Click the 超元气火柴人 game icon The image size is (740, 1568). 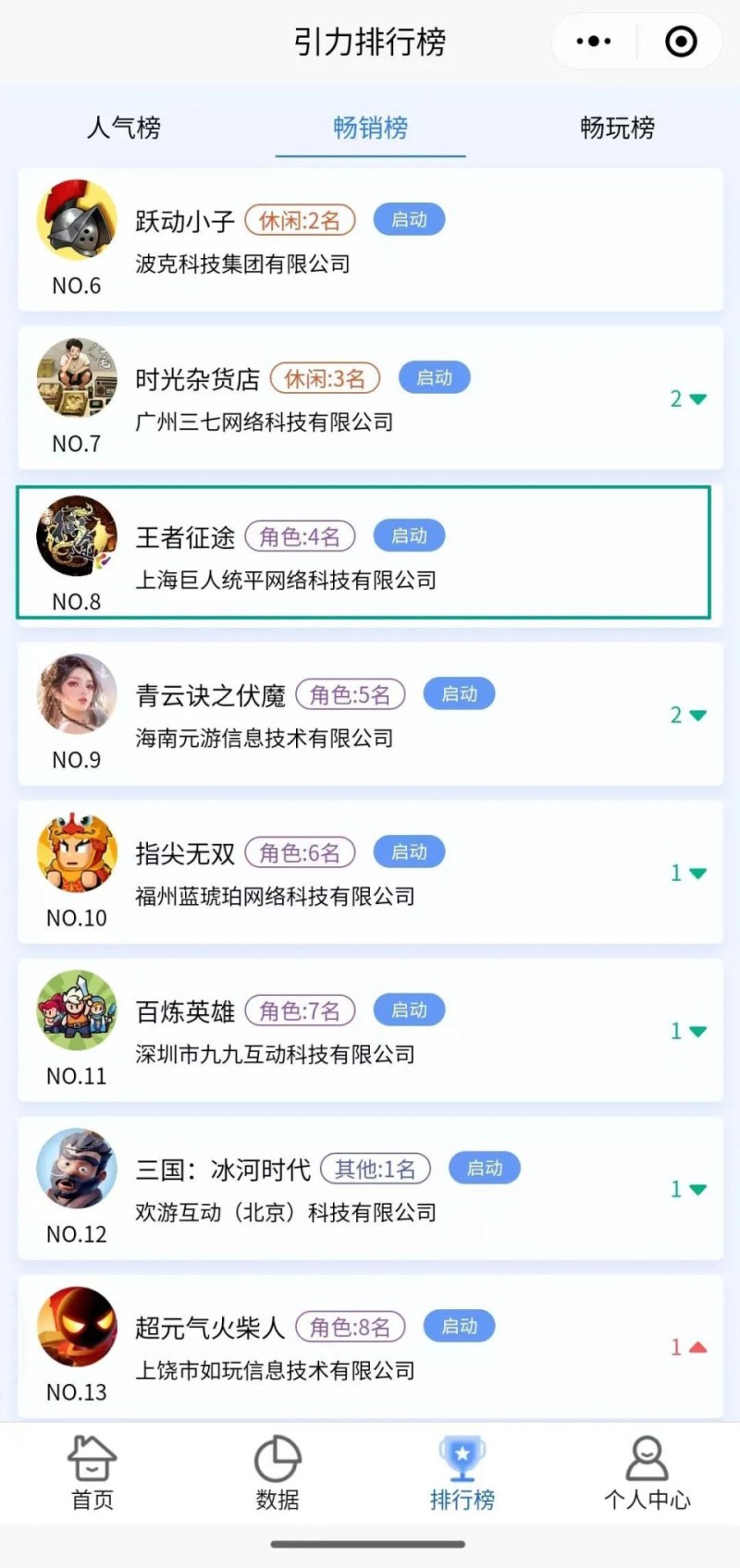click(x=76, y=1328)
